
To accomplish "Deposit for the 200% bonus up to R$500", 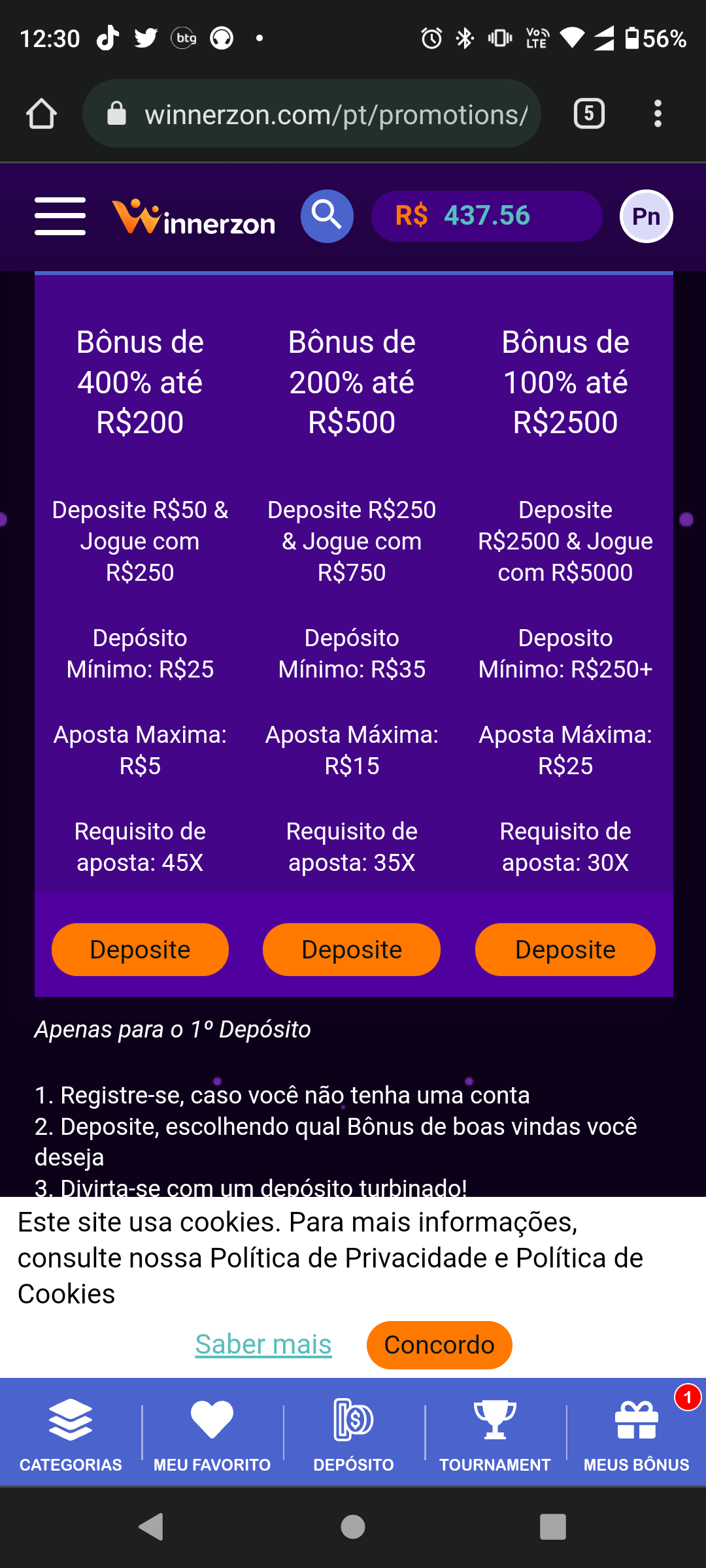I will click(x=352, y=949).
